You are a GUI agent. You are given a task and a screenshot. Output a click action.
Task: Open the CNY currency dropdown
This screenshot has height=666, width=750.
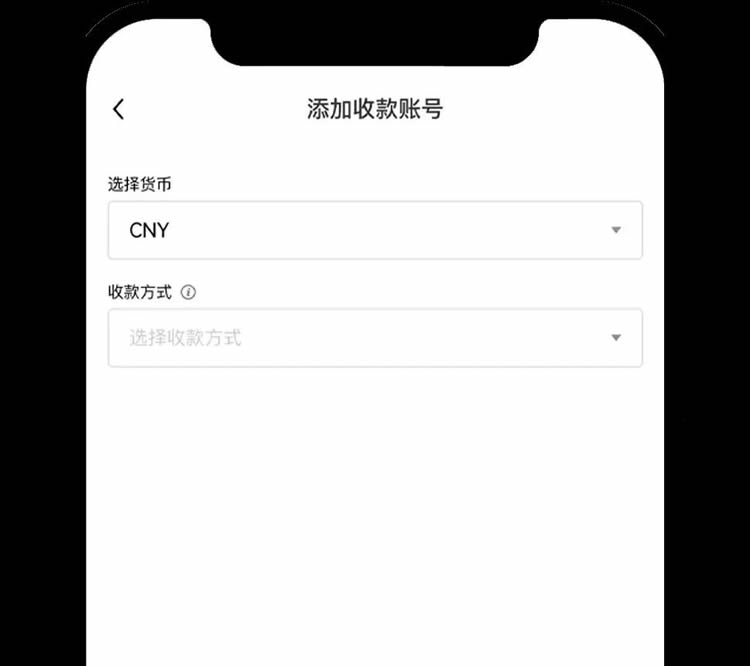tap(374, 230)
